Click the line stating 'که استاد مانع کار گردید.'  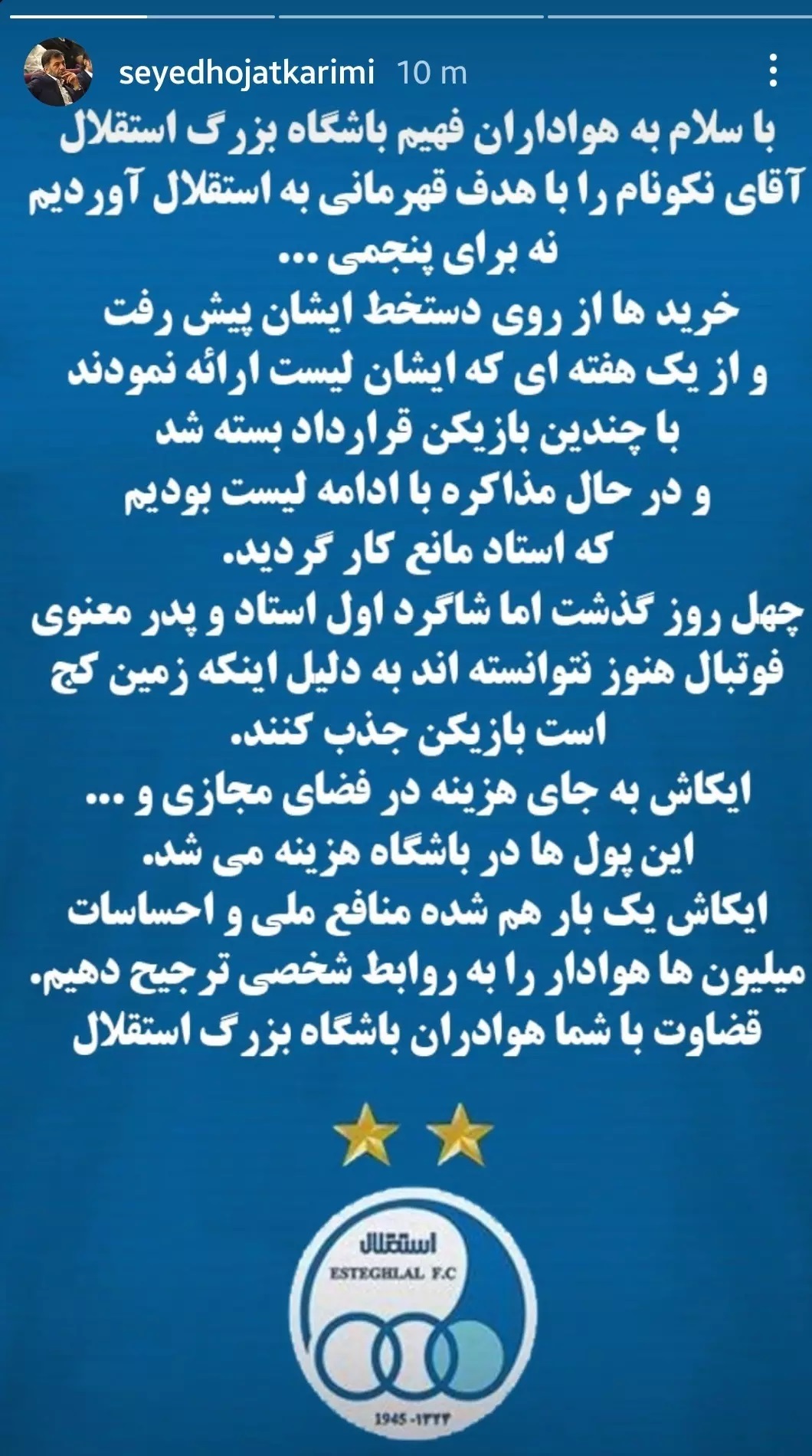pyautogui.click(x=406, y=549)
